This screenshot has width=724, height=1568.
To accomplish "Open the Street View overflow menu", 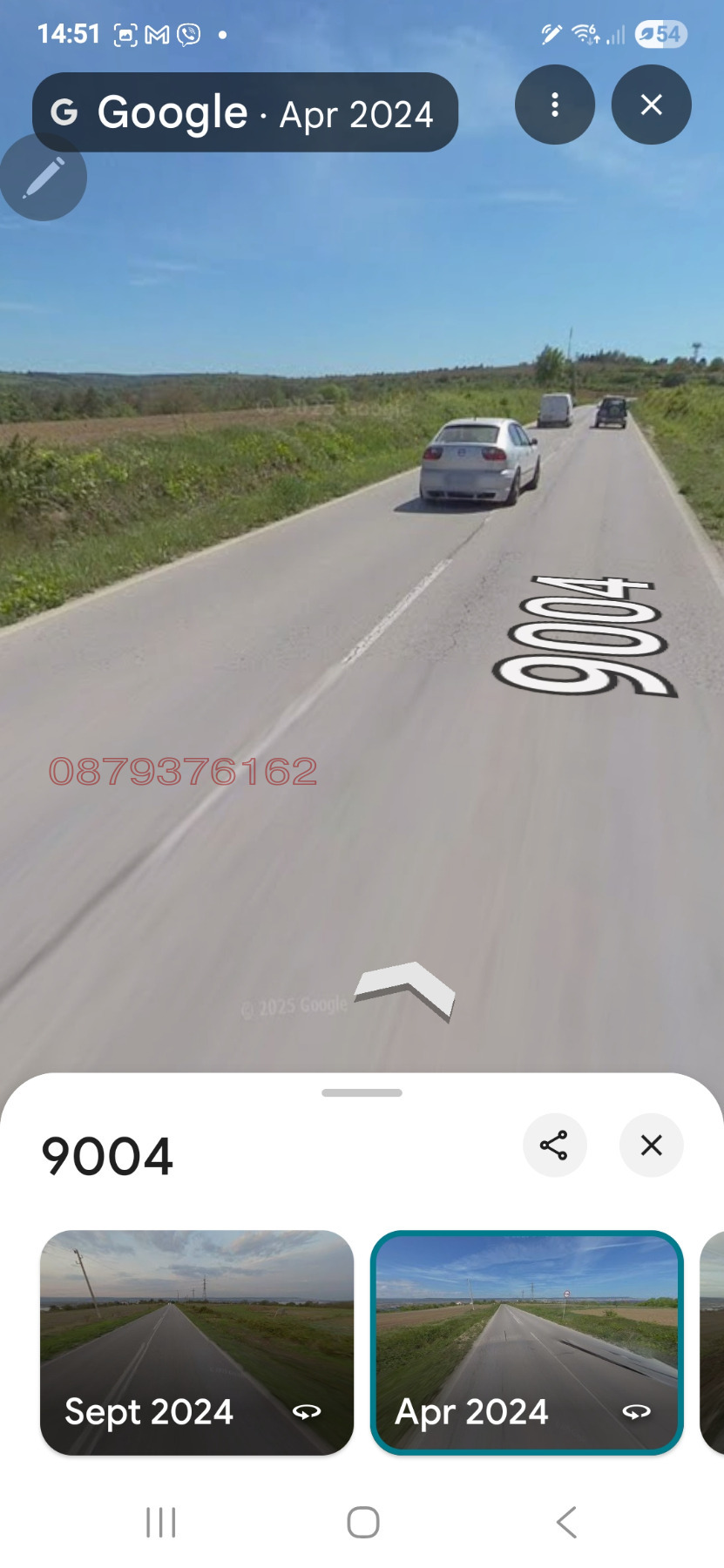I will point(555,104).
